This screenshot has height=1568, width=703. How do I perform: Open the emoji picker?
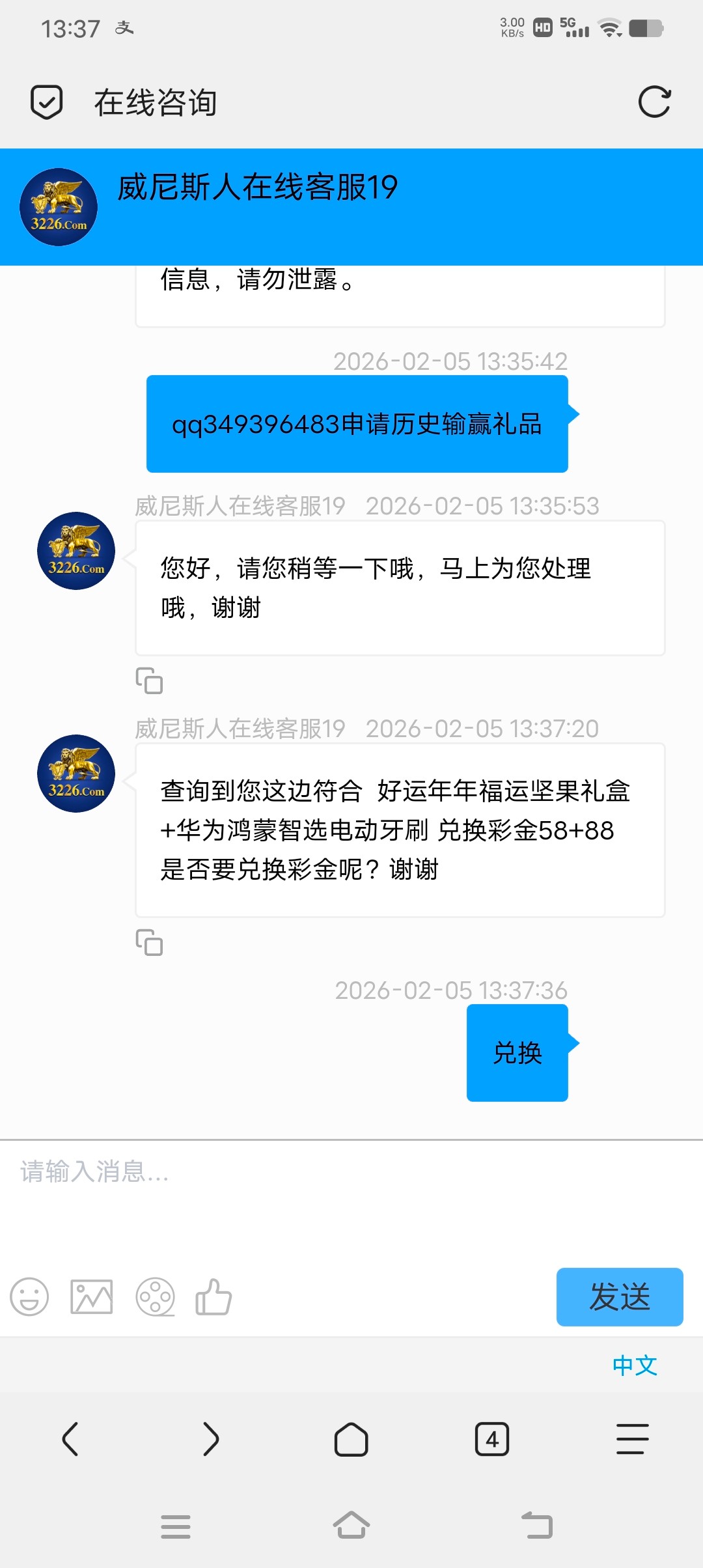tap(29, 1296)
